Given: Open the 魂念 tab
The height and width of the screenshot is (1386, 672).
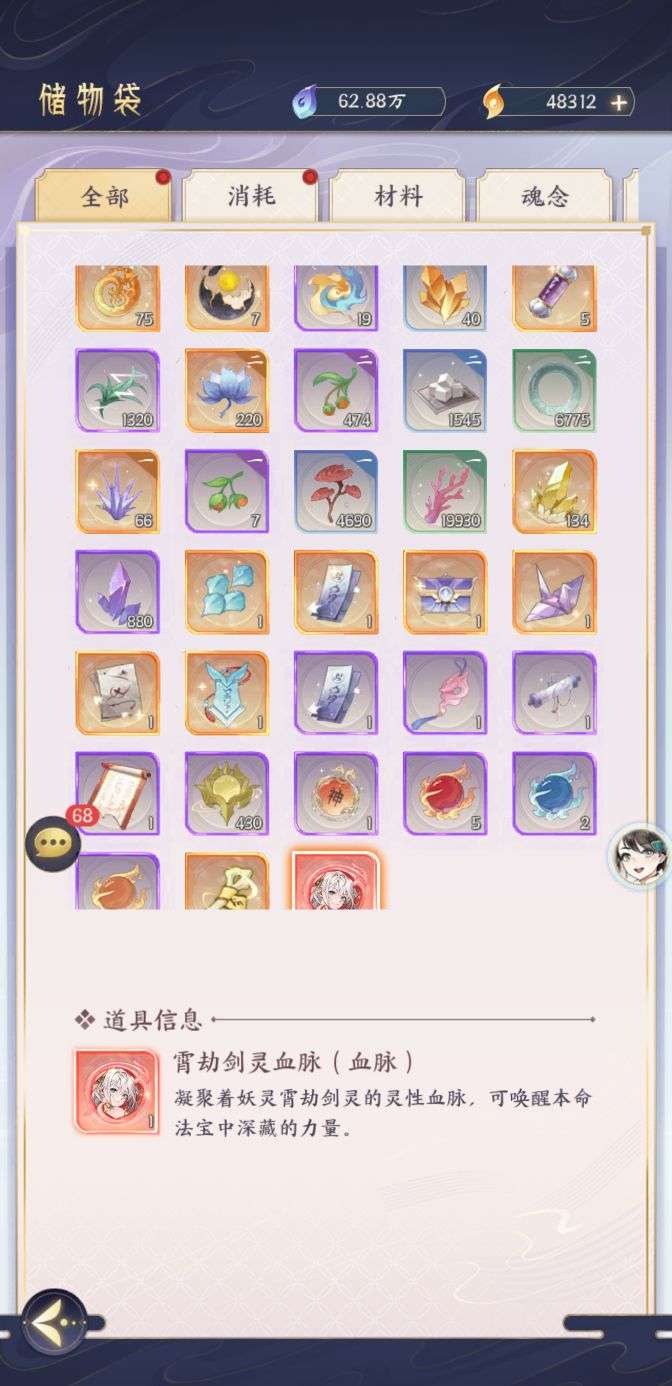Looking at the screenshot, I should coord(544,196).
